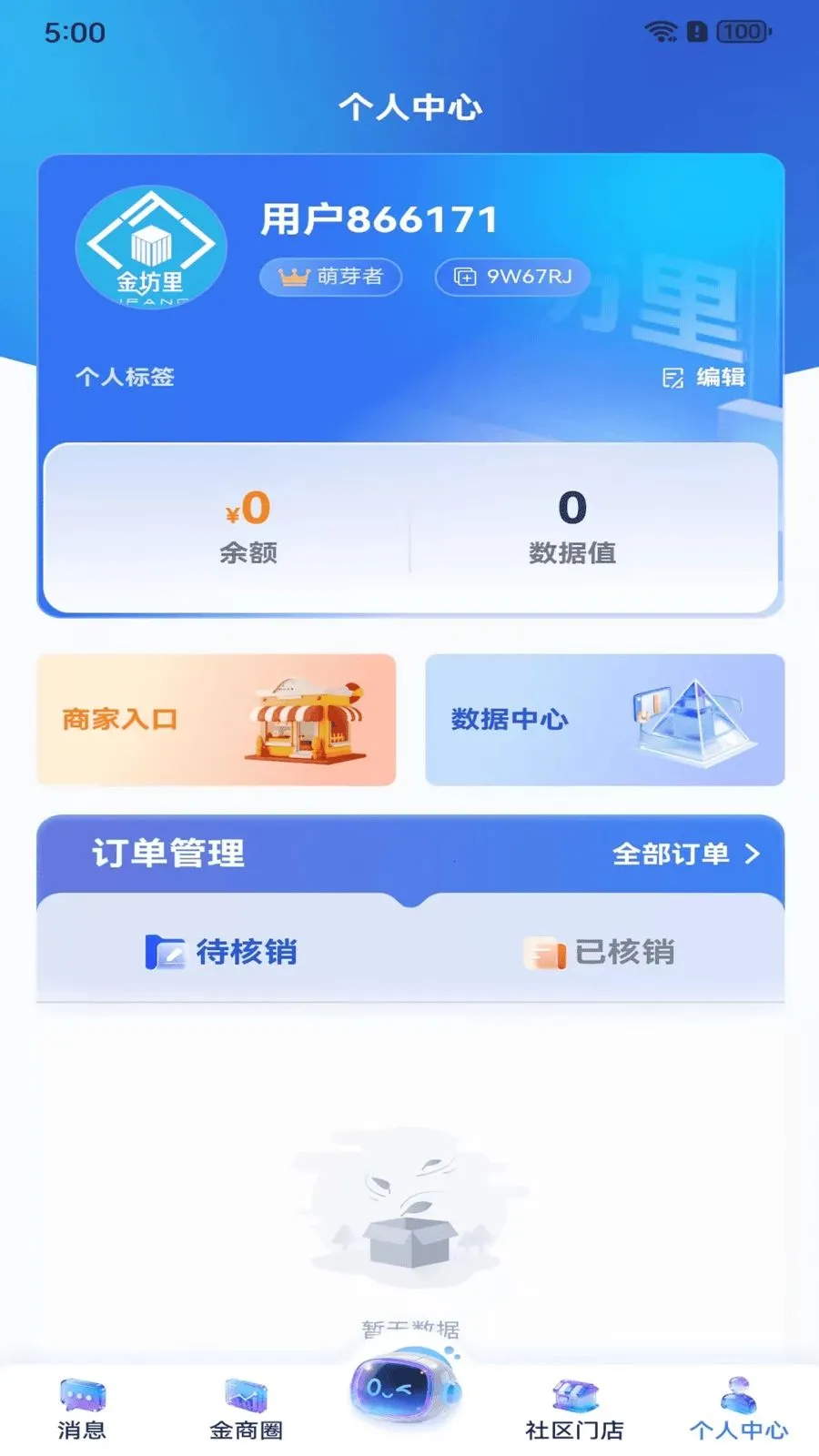The height and width of the screenshot is (1456, 819).
Task: Open the 社区门店 community stores tab
Action: pyautogui.click(x=574, y=1409)
